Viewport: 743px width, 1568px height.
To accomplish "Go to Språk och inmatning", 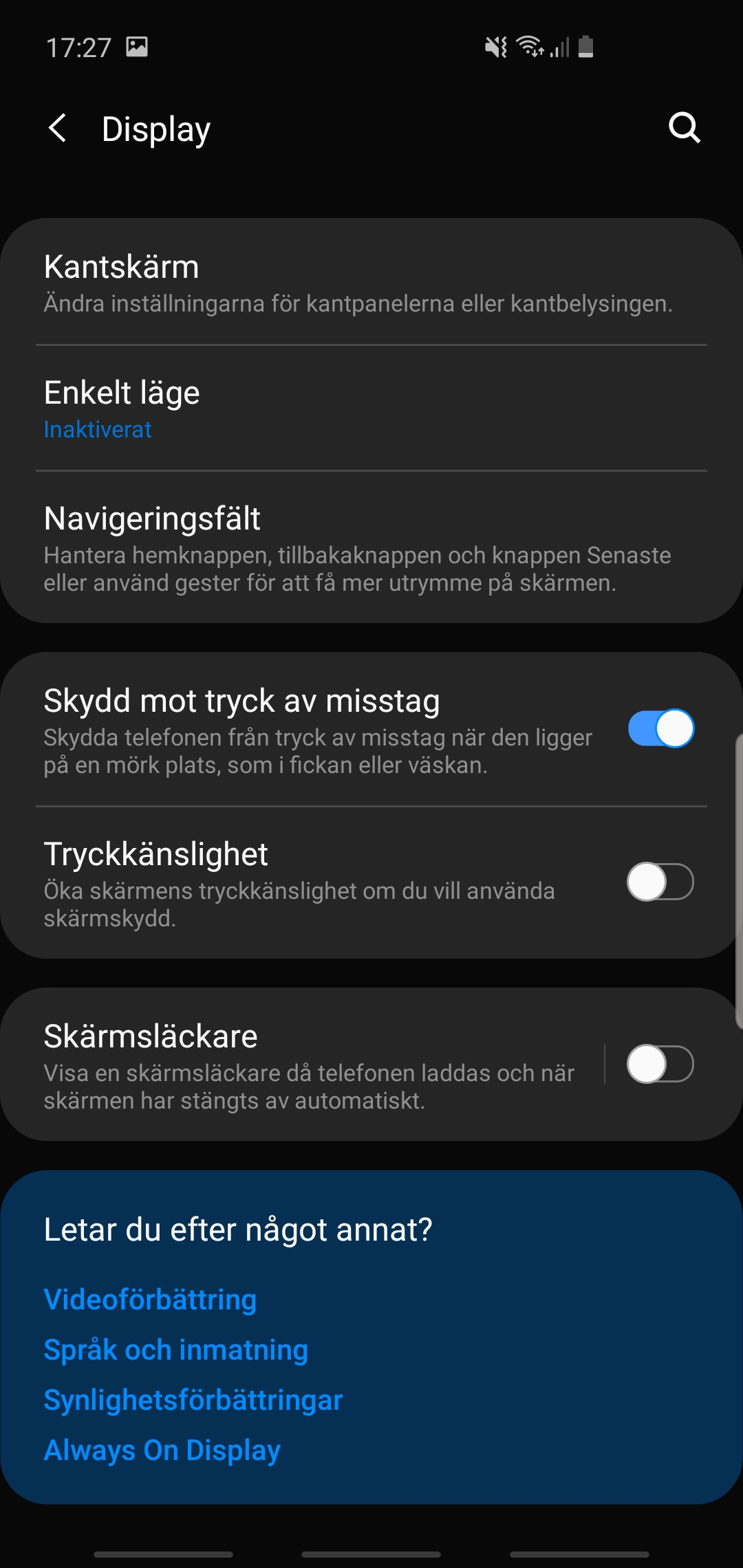I will coord(175,1350).
